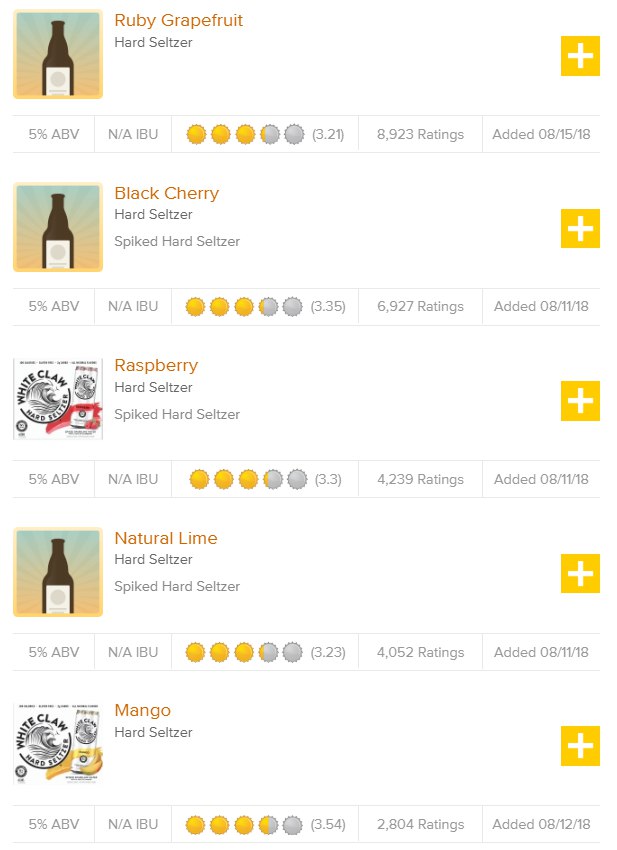Open the Mango White Claw image
The image size is (617, 850).
[x=58, y=744]
